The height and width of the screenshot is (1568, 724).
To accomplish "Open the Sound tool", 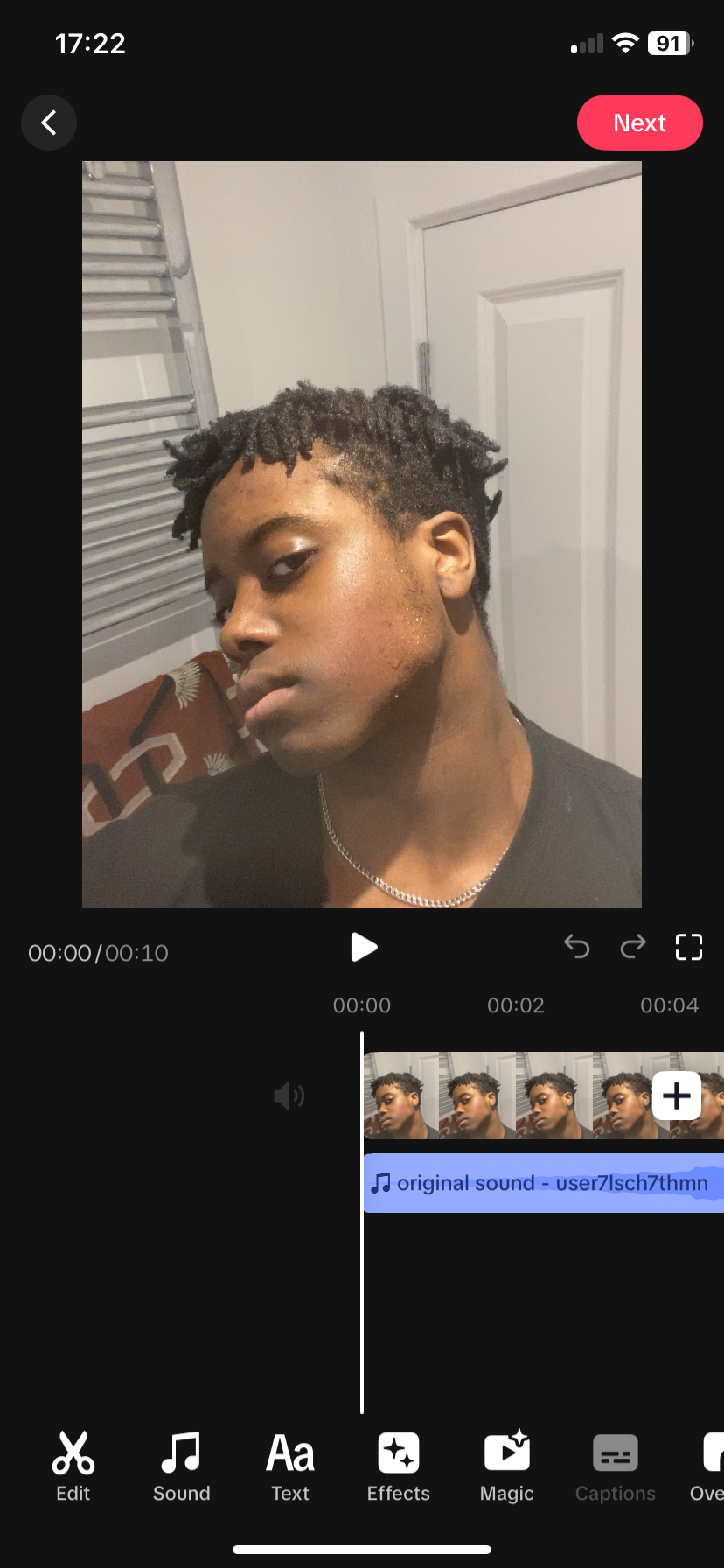I will pos(182,1466).
